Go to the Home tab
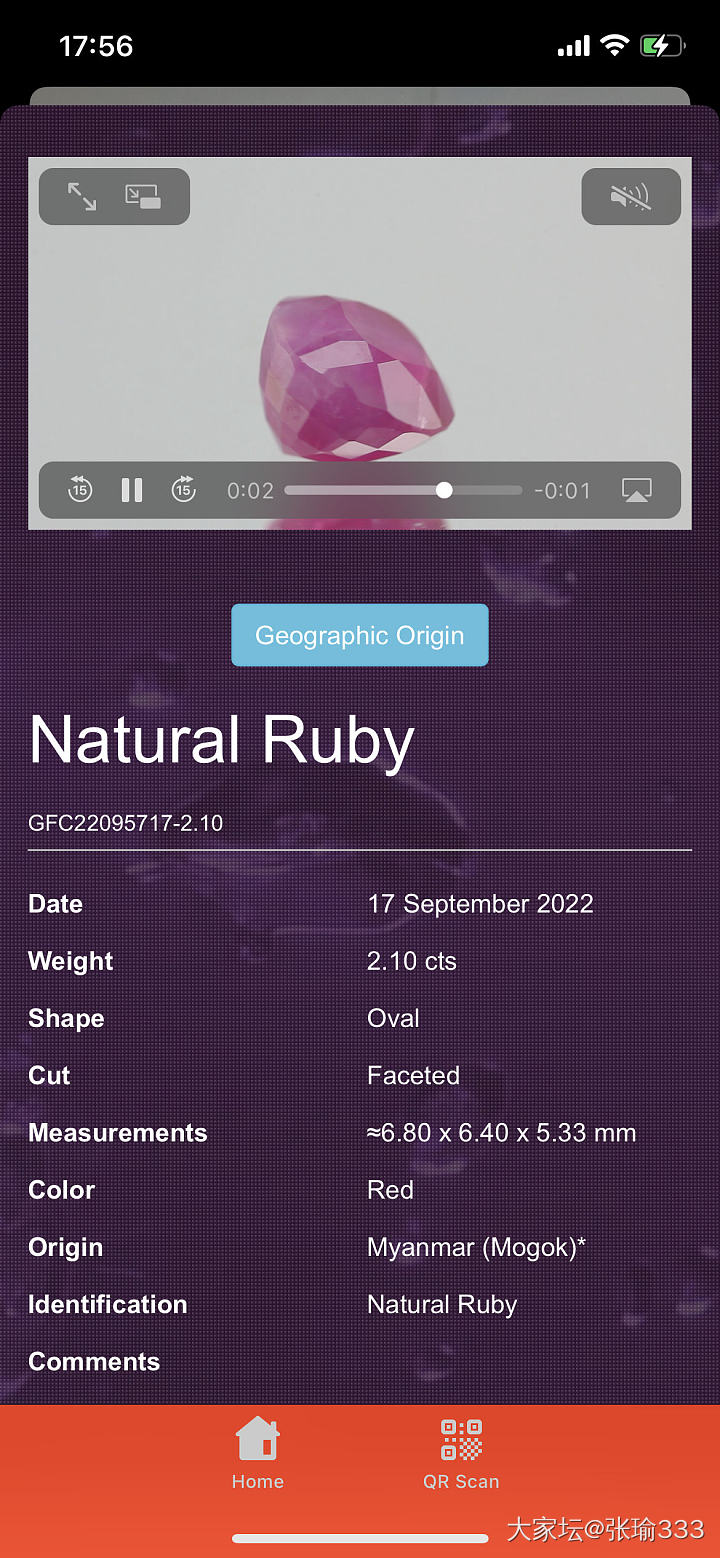 pos(258,1453)
